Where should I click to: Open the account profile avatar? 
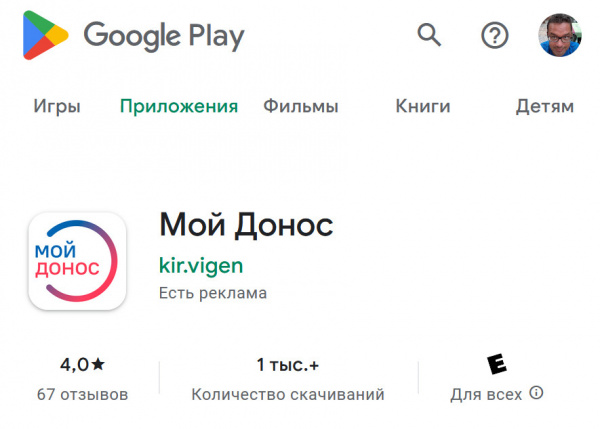click(x=561, y=36)
